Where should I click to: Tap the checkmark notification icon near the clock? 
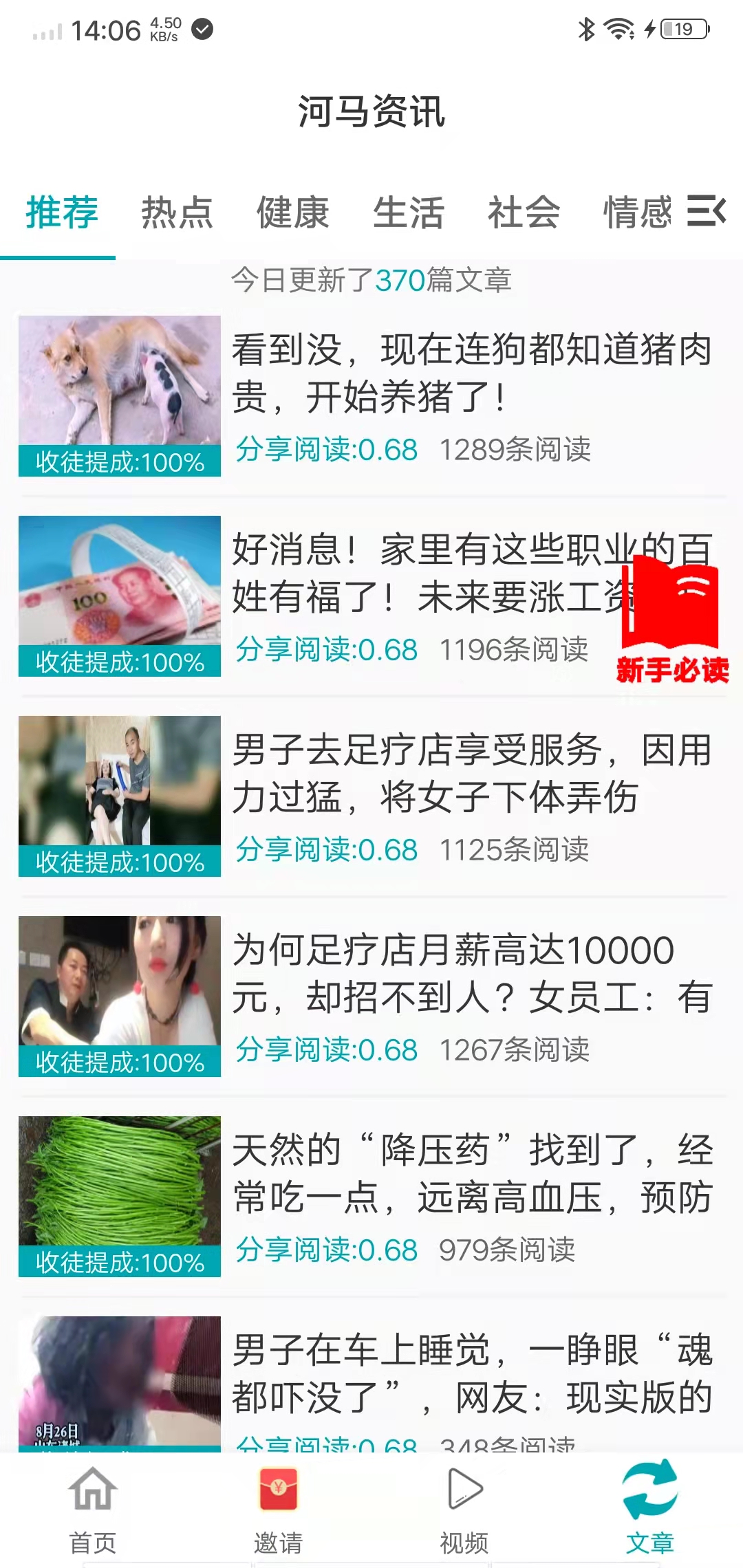[x=200, y=29]
